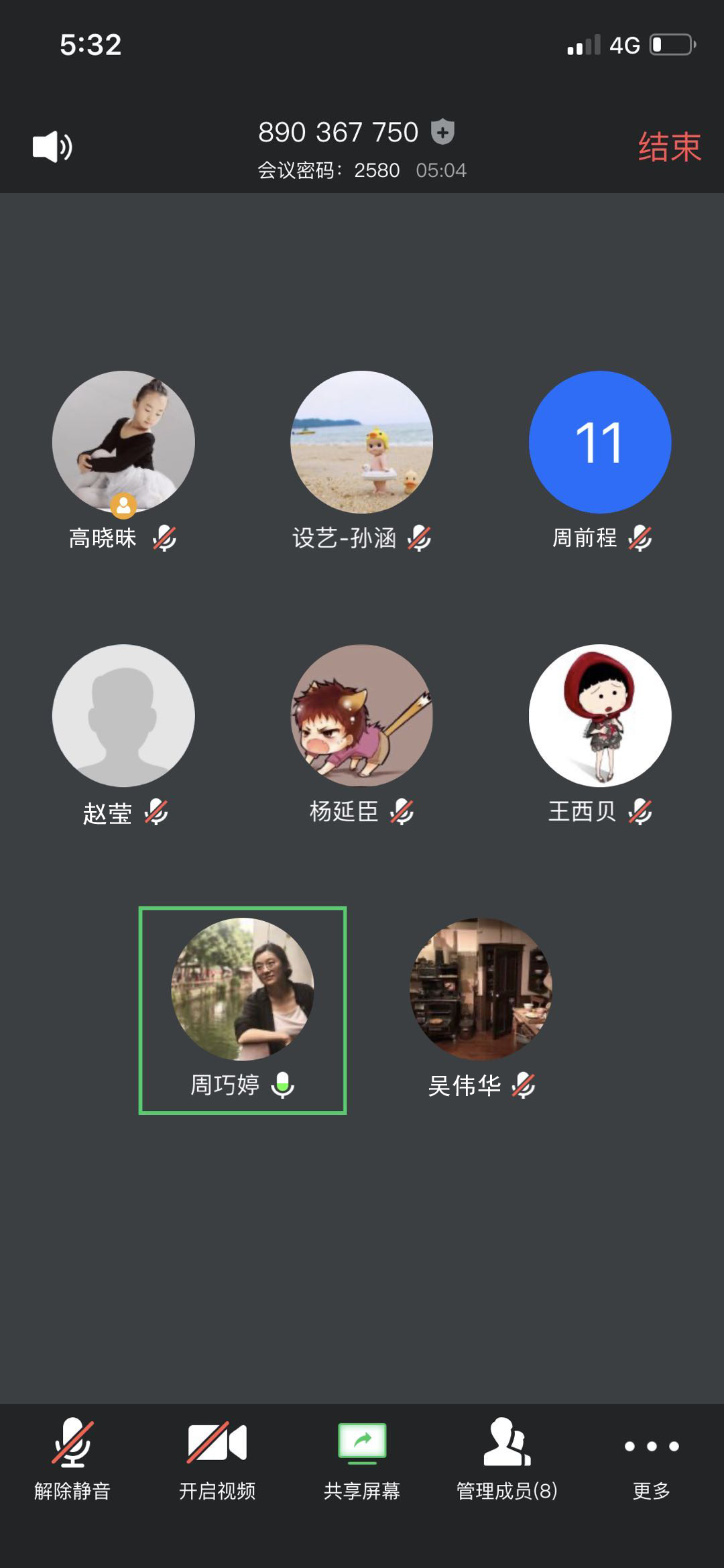Select speaking participant 周巧婷's avatar
The height and width of the screenshot is (1568, 724).
(243, 989)
